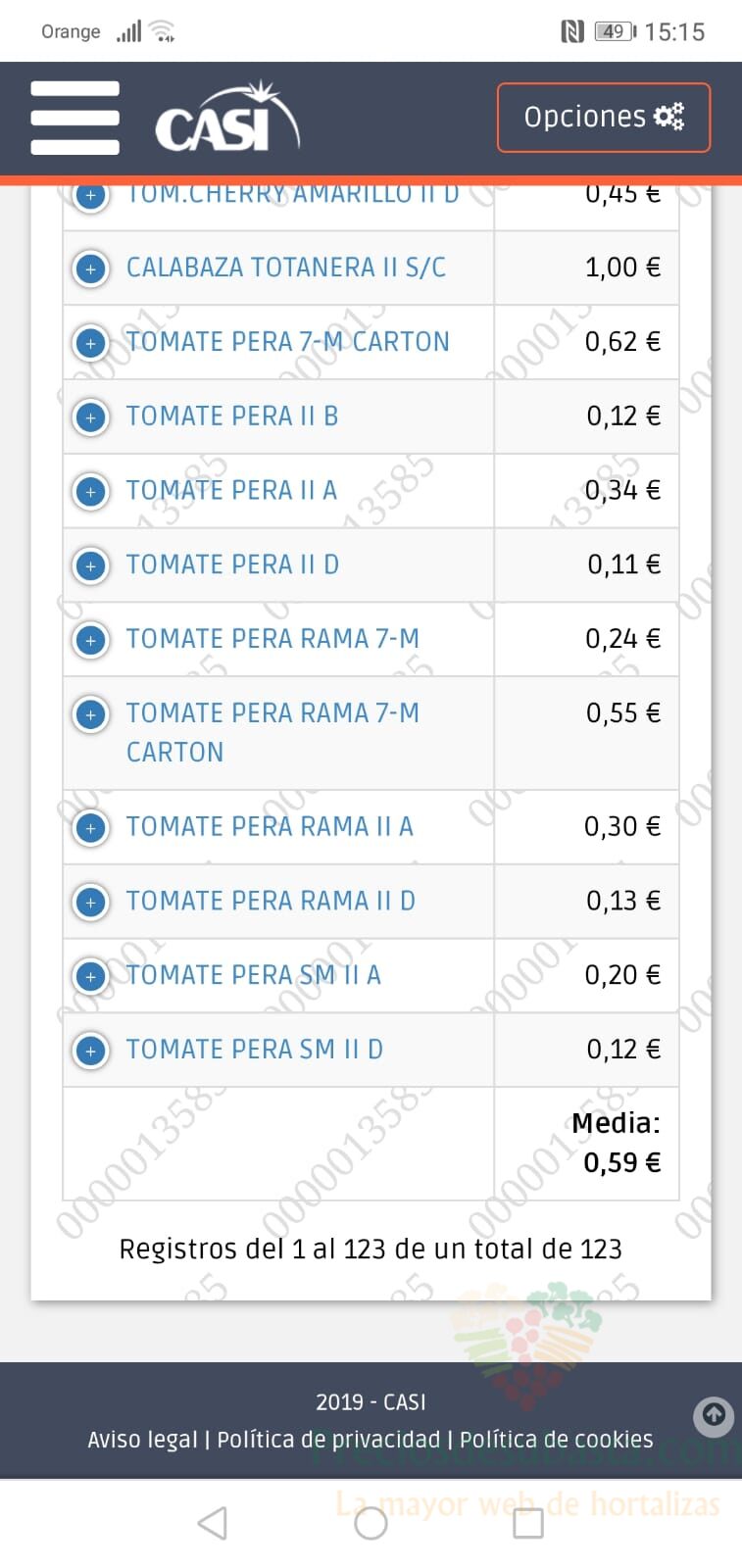
Task: Expand the TOMATE PERA RAMA II A row
Action: (x=91, y=828)
